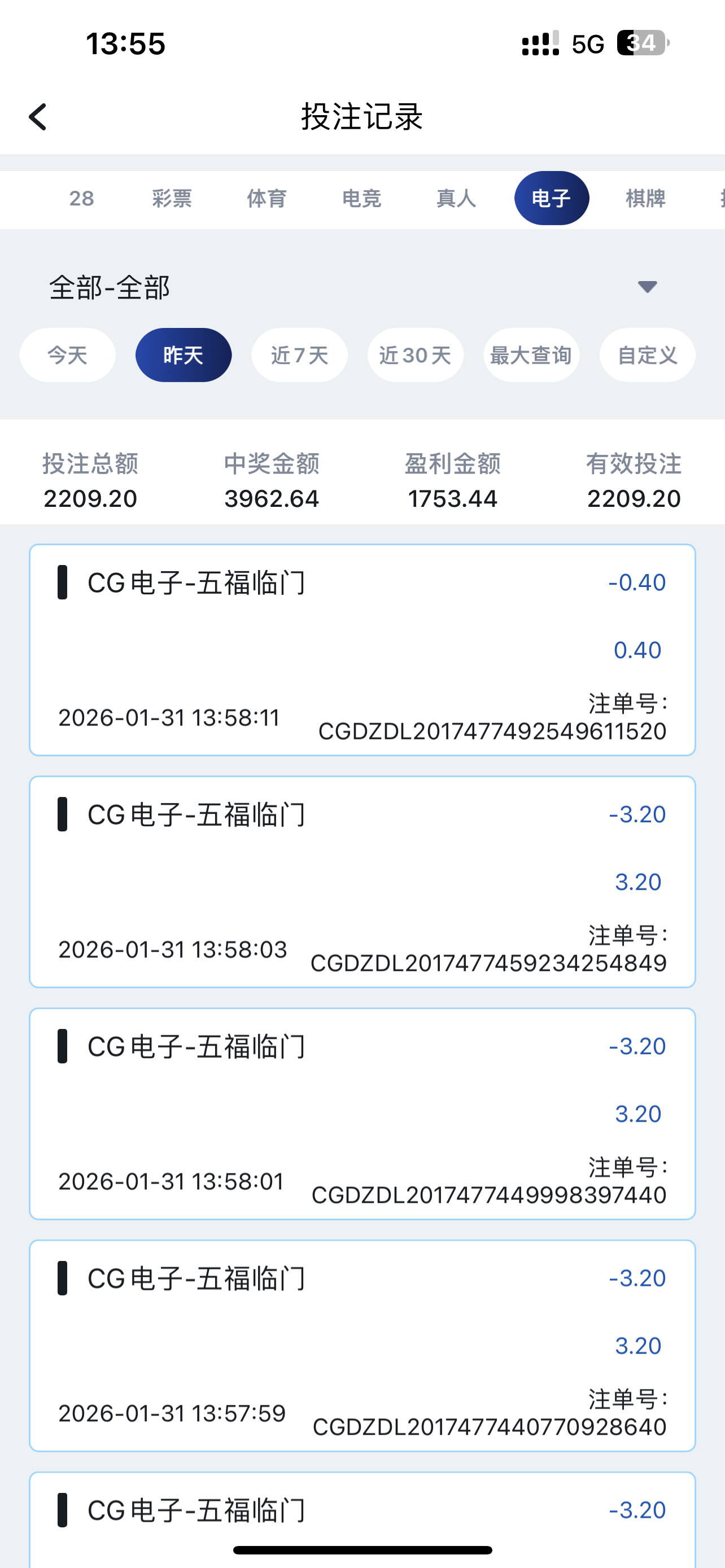
Task: Select the 最大查询 range
Action: pyautogui.click(x=531, y=355)
